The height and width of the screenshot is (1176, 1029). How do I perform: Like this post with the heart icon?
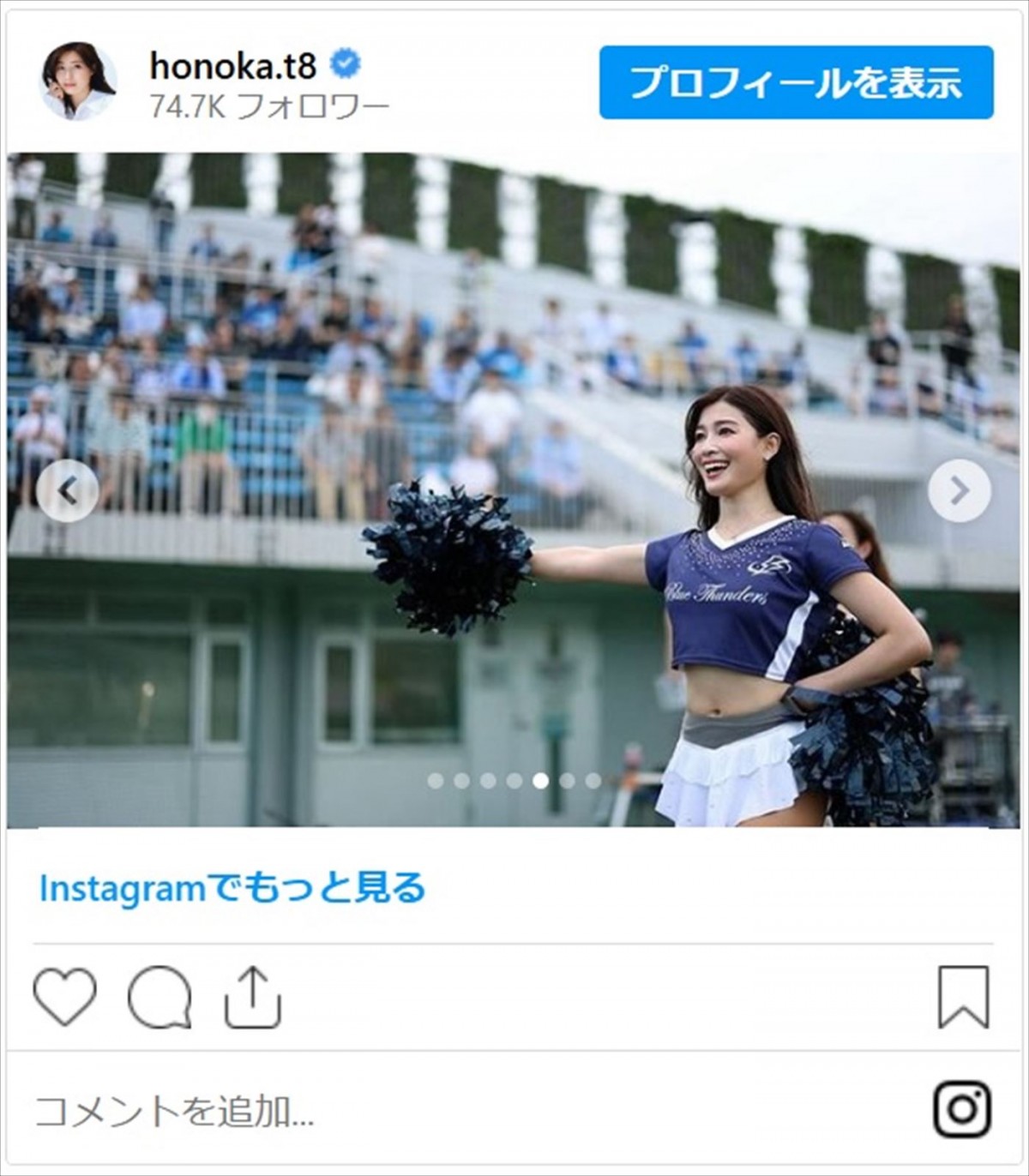65,997
